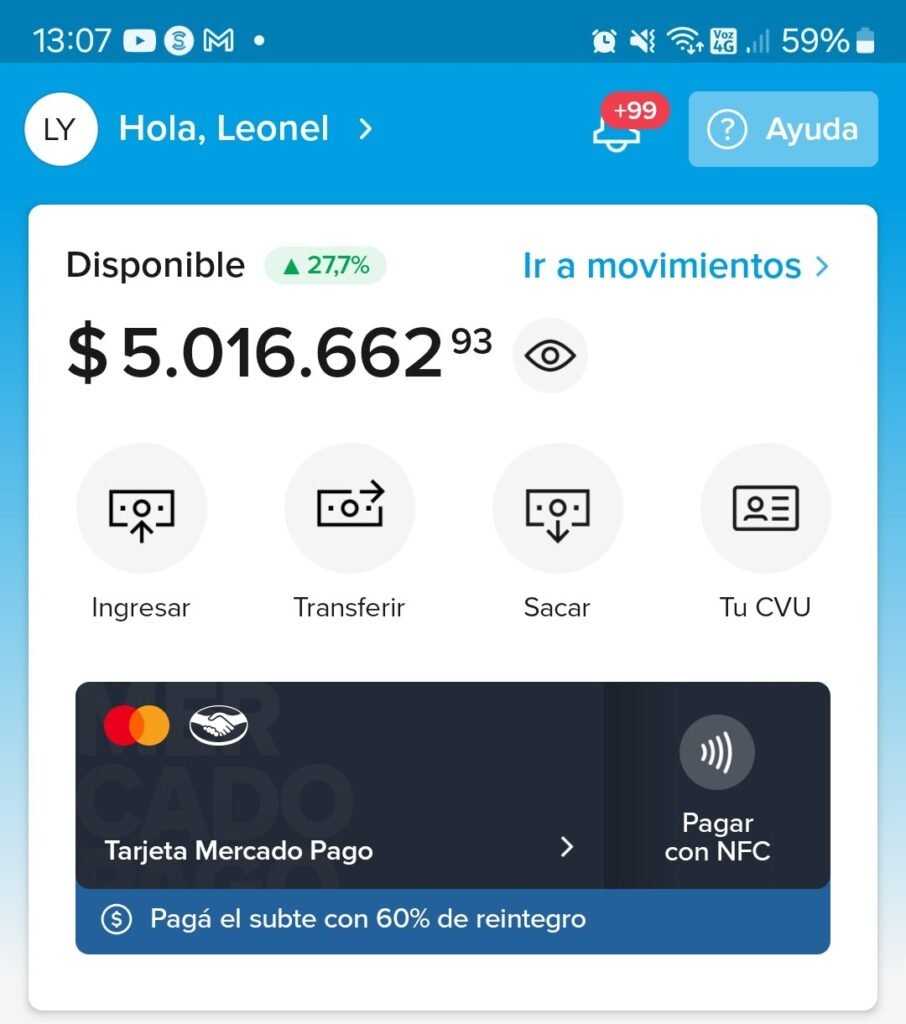Open the notifications bell
Image resolution: width=906 pixels, height=1024 pixels.
[617, 132]
